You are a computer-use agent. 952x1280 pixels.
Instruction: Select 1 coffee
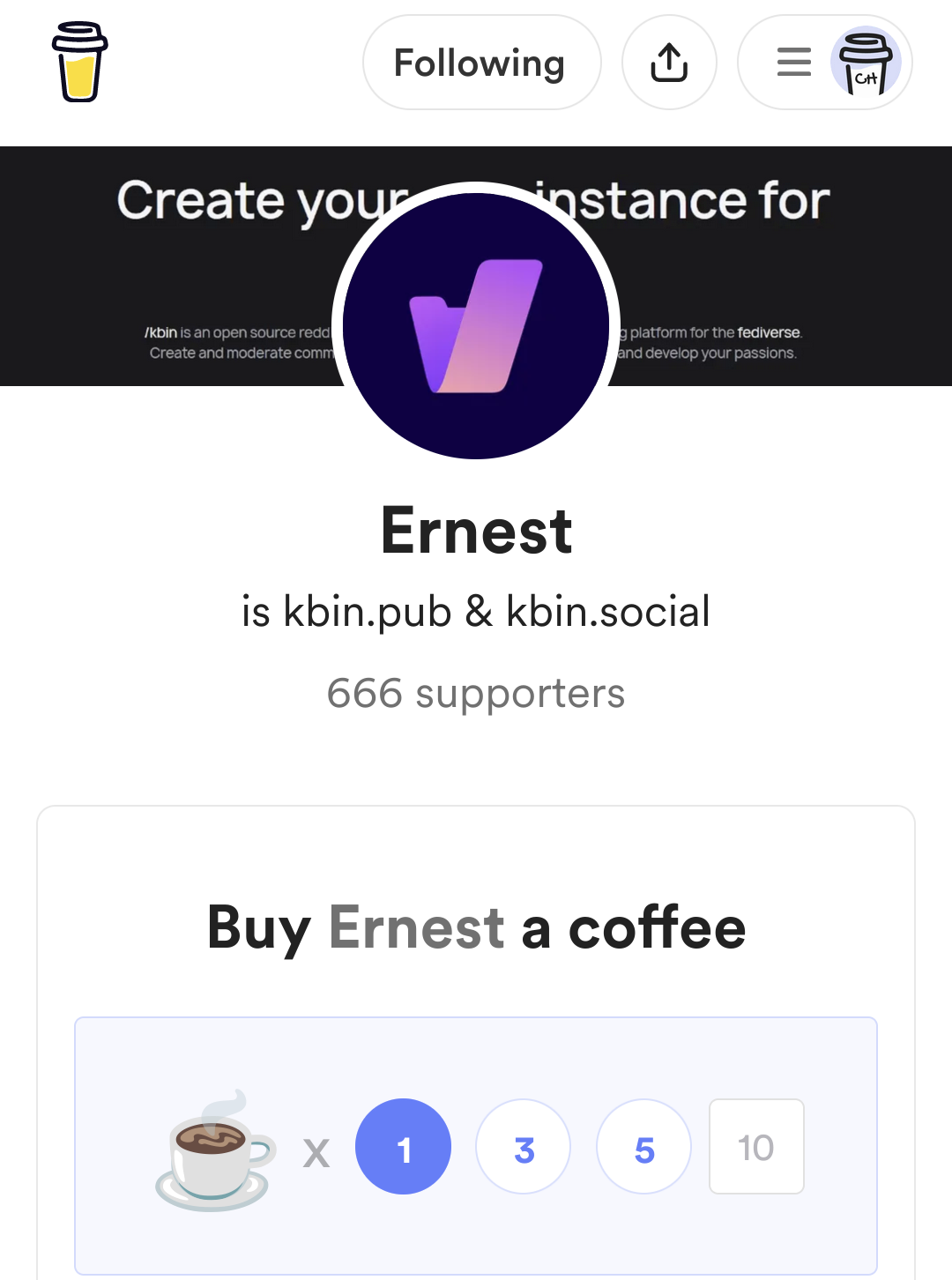403,1146
